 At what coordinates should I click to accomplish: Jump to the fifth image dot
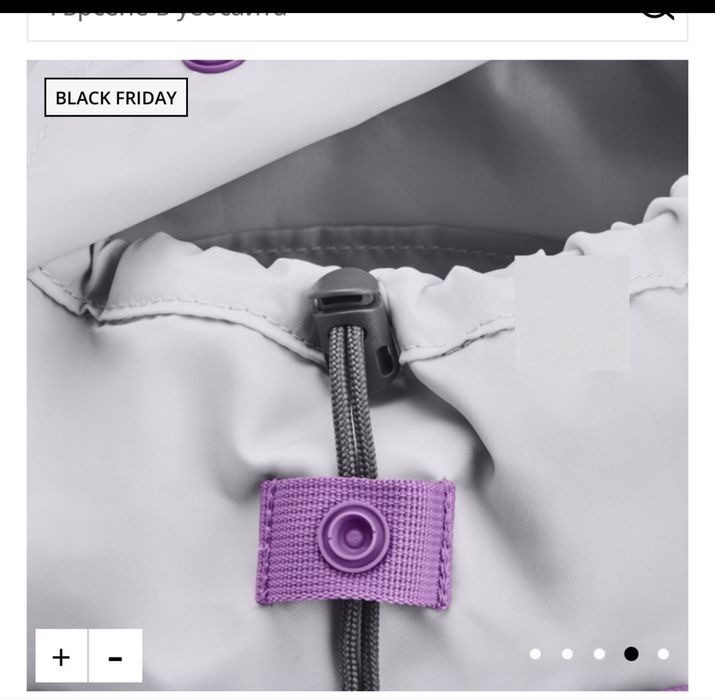663,654
